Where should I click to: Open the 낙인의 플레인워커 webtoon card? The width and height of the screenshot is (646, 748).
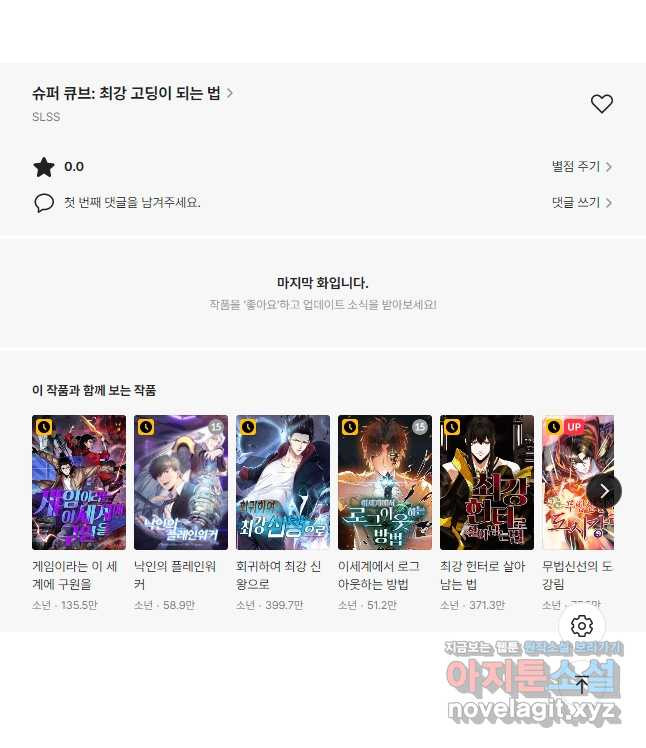[x=181, y=483]
